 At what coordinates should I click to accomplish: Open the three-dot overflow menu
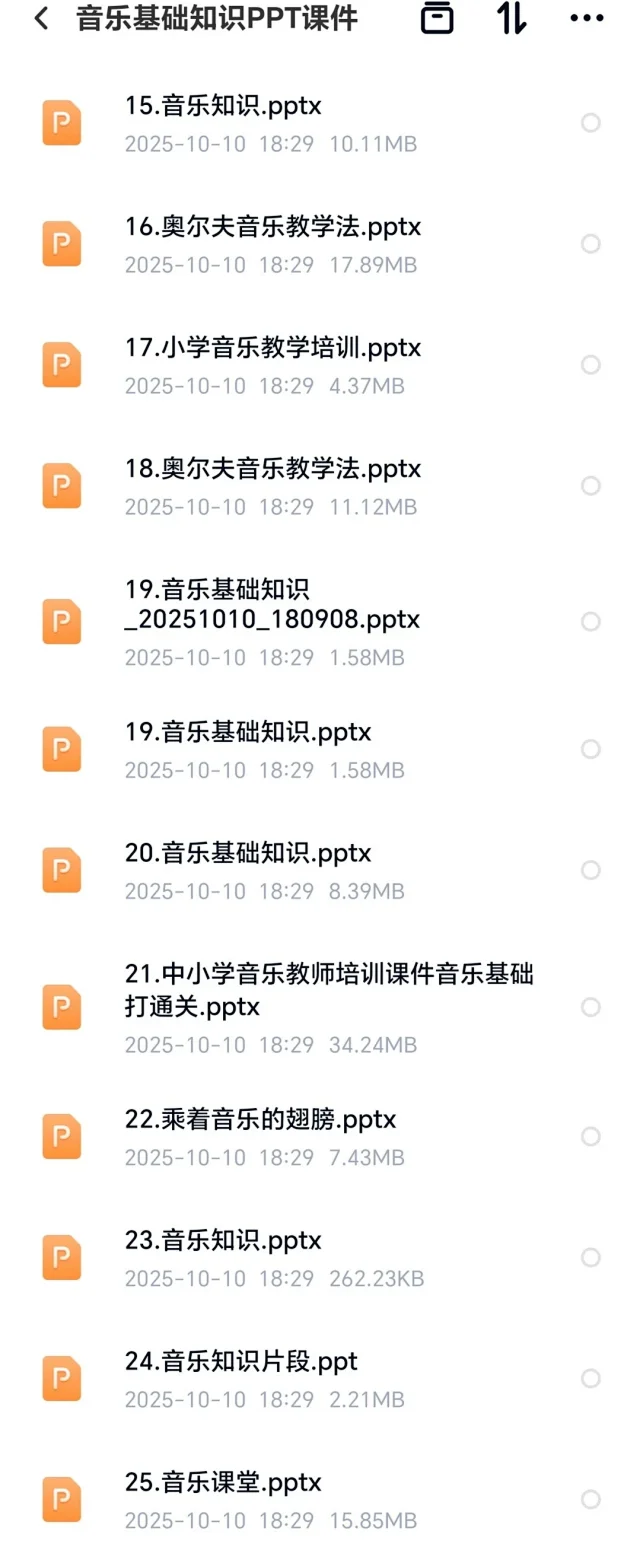(586, 18)
